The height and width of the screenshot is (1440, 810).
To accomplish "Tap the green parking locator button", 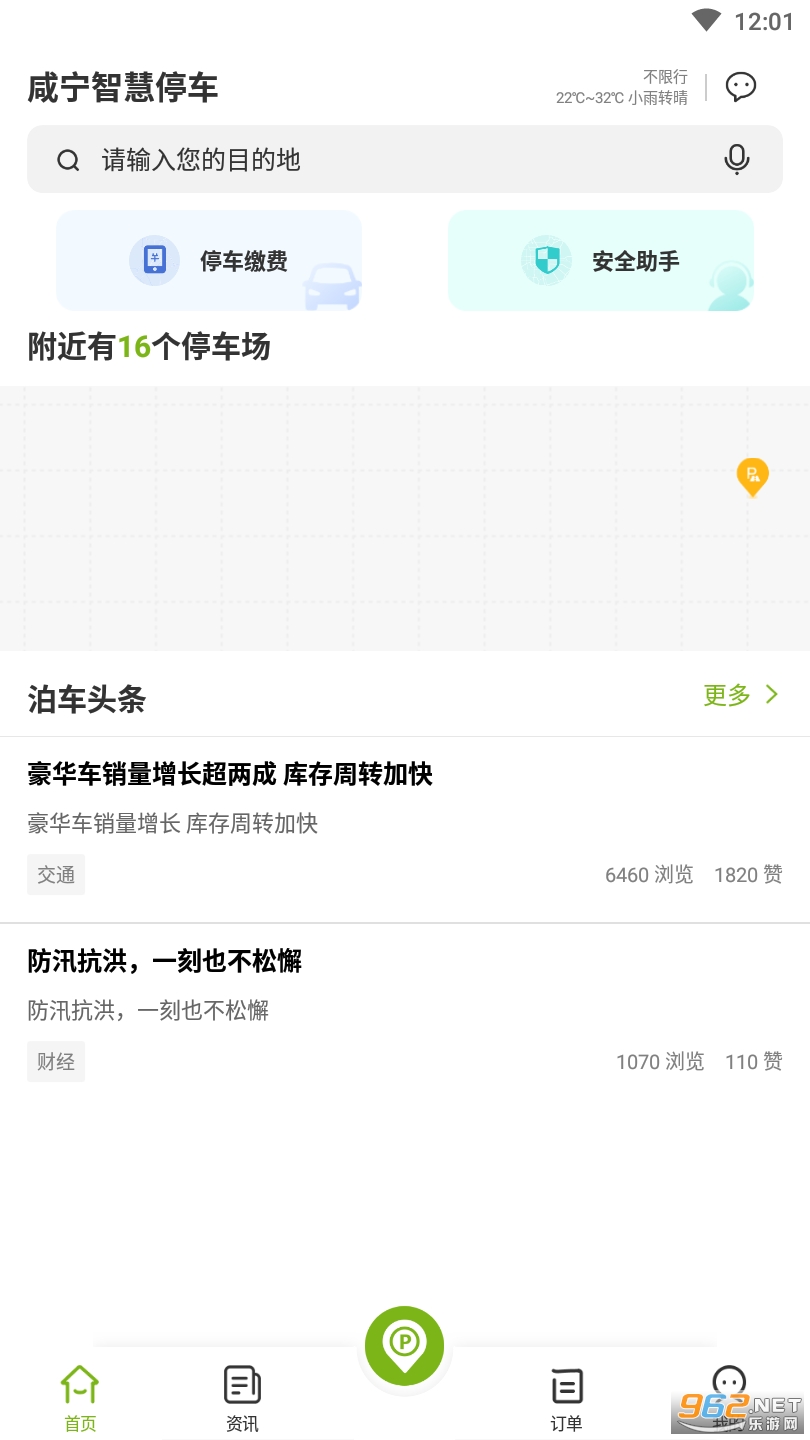I will tap(404, 1345).
